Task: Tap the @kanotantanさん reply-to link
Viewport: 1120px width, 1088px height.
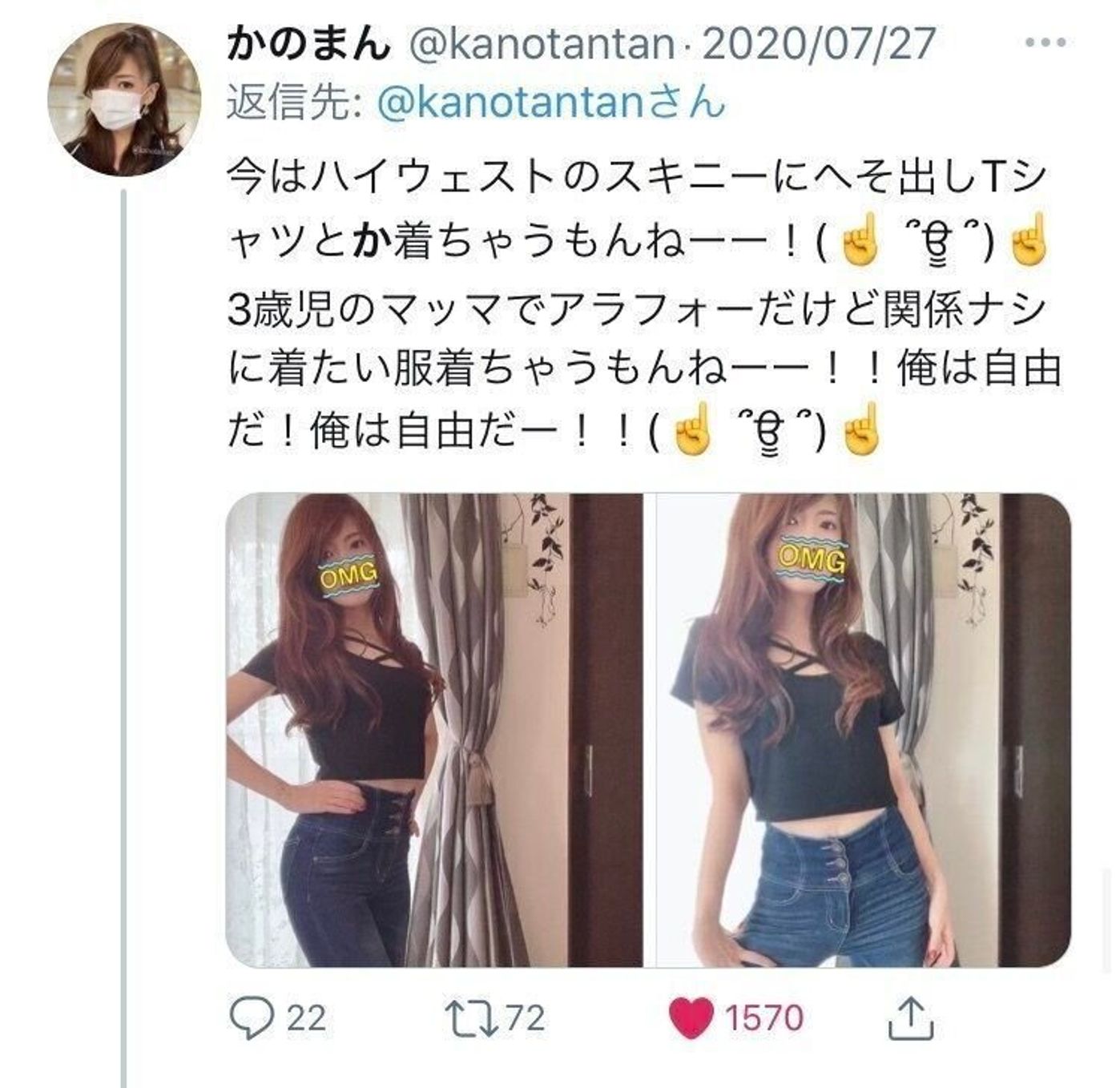Action: [550, 103]
